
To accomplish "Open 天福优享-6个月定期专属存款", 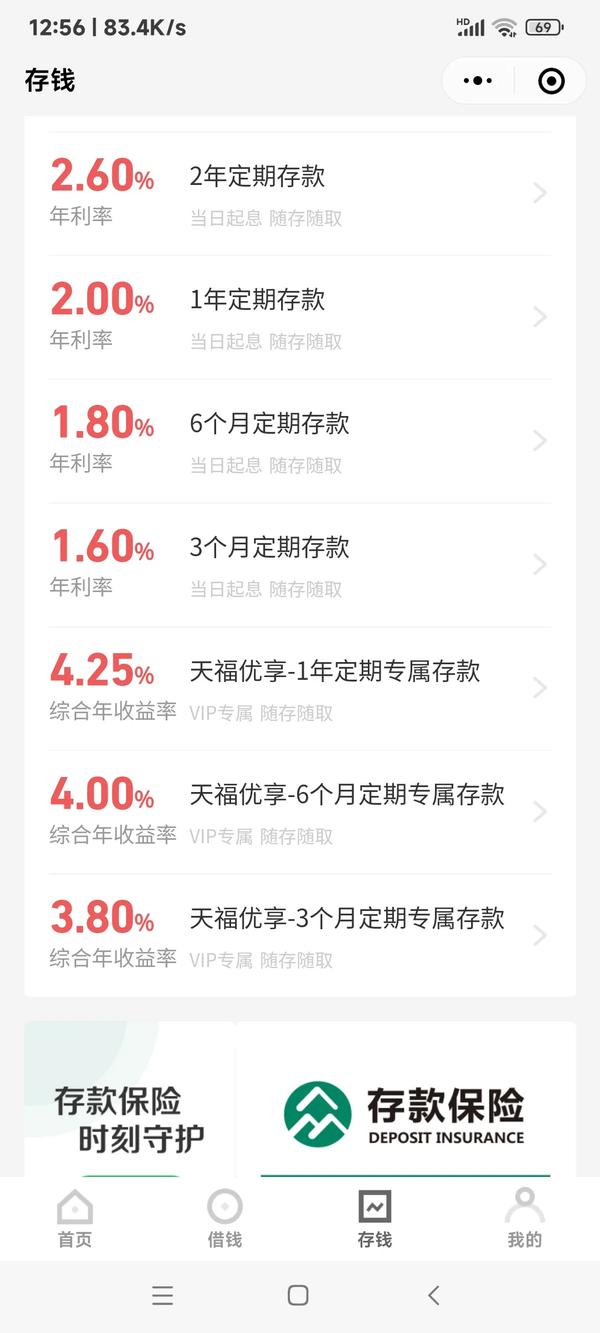I will pyautogui.click(x=300, y=812).
